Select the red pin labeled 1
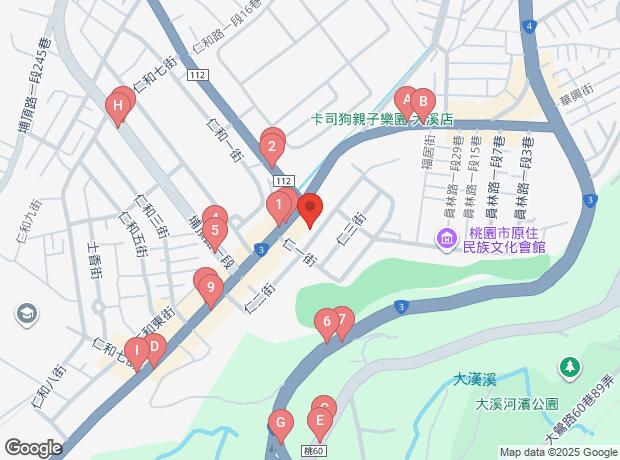 coord(278,206)
